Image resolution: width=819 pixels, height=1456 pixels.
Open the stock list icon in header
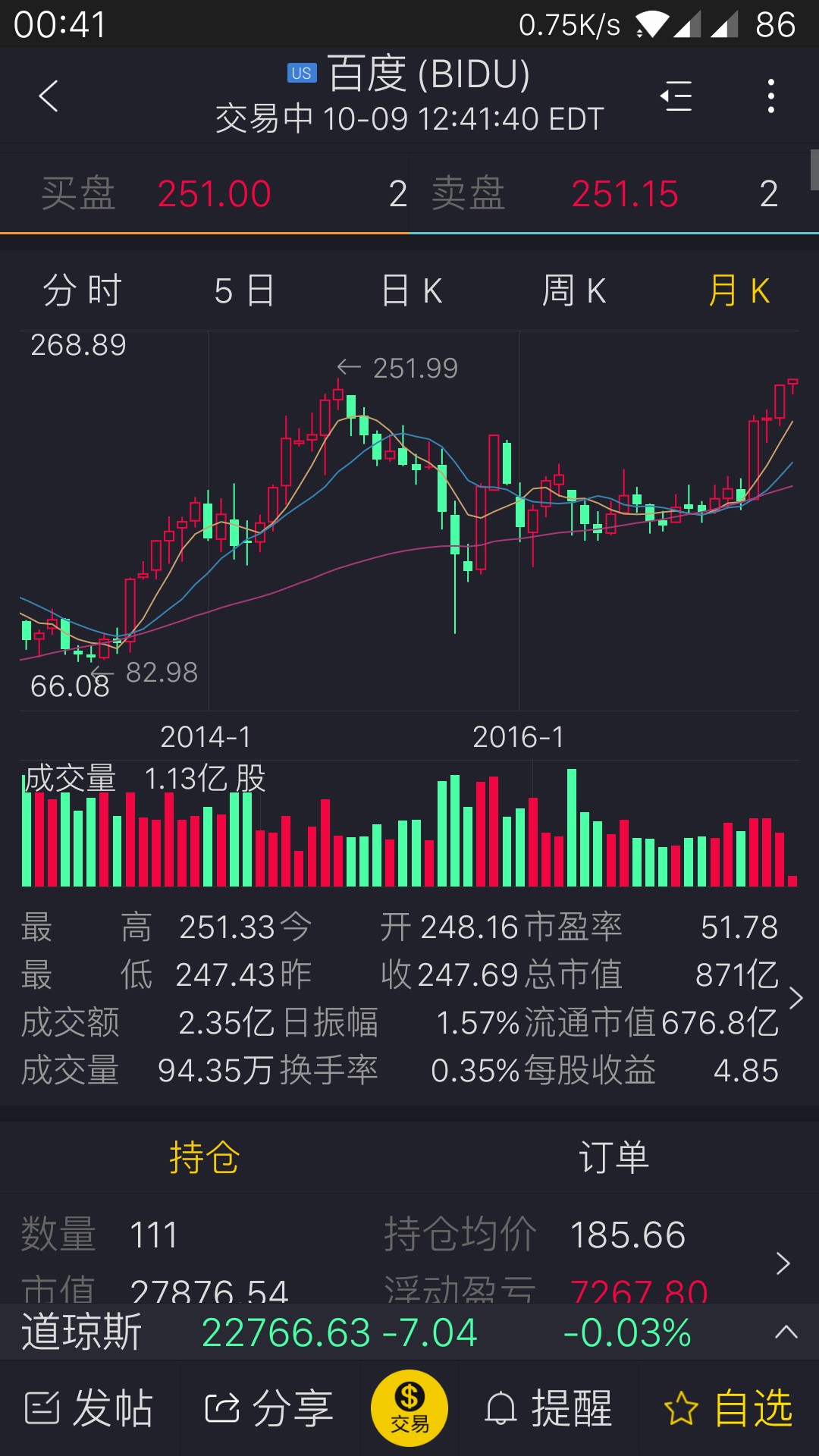(676, 96)
